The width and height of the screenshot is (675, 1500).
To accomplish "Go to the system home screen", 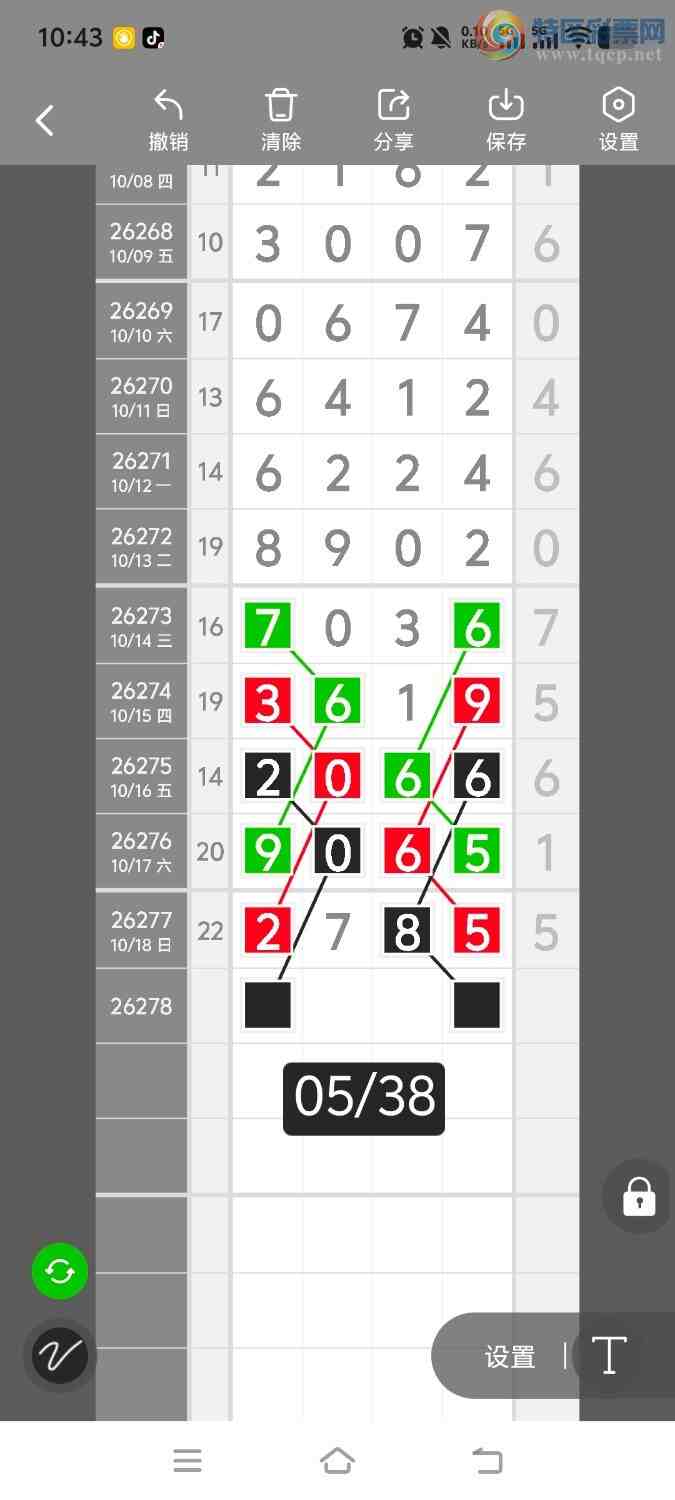I will [x=337, y=1461].
